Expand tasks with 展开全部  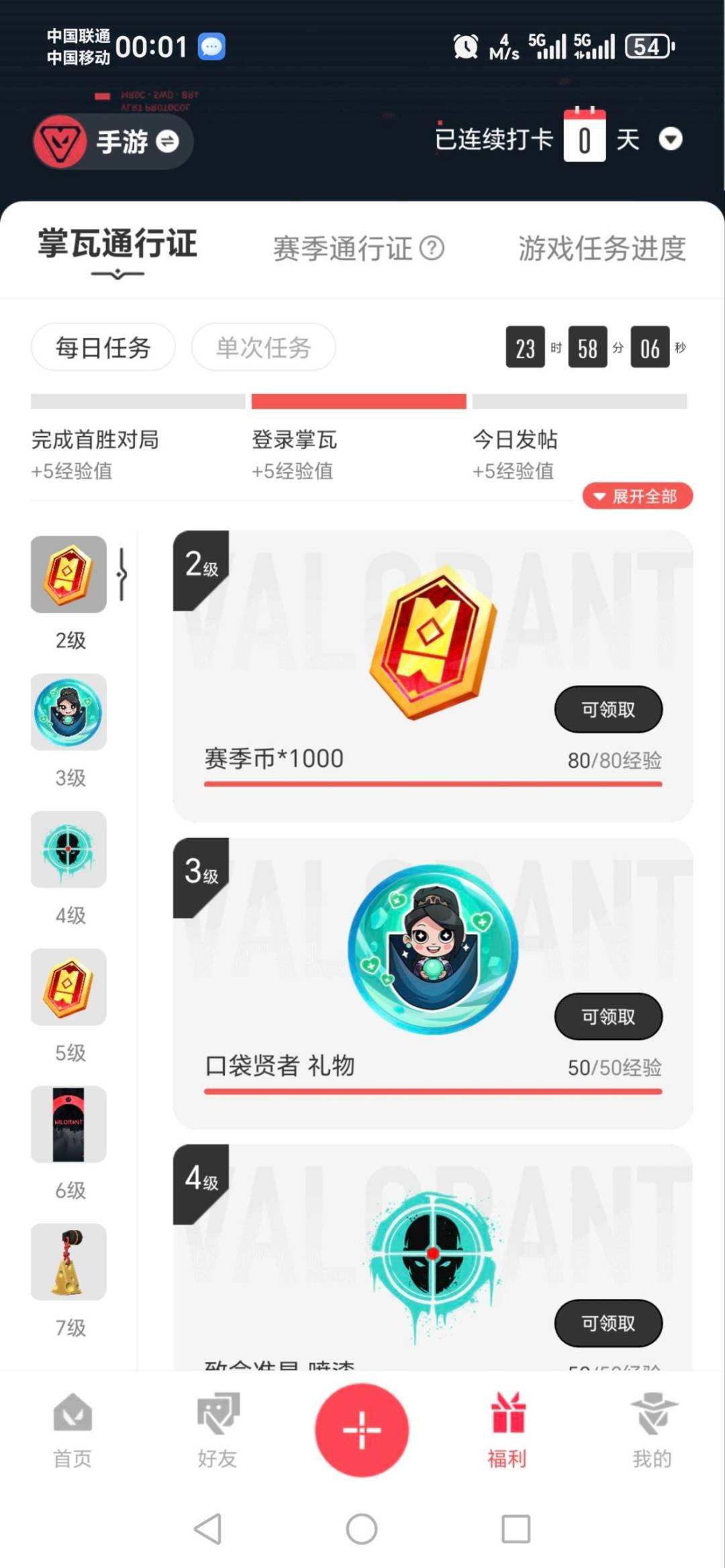tap(636, 496)
